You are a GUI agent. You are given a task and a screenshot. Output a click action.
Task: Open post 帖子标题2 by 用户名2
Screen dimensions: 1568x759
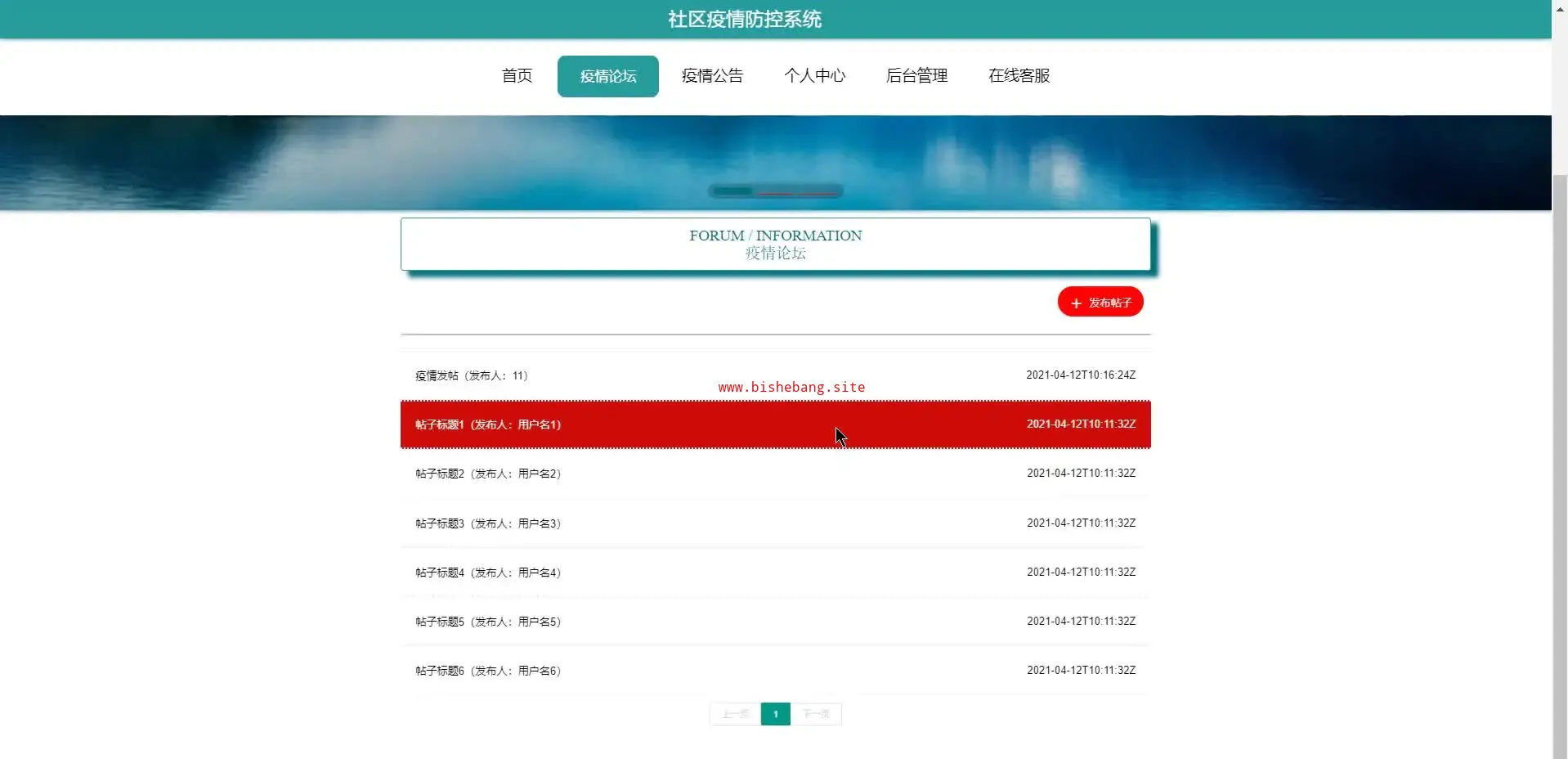pyautogui.click(x=488, y=474)
